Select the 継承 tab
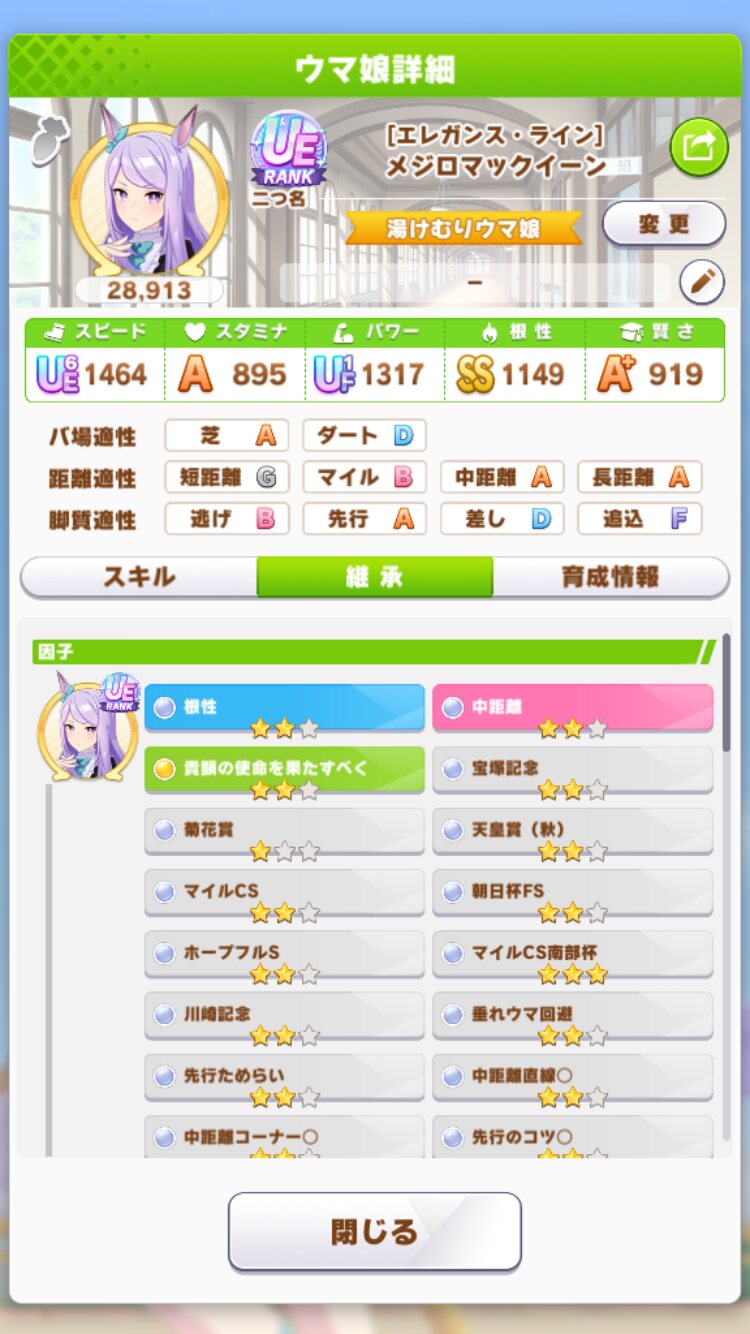This screenshot has width=750, height=1334. [374, 577]
